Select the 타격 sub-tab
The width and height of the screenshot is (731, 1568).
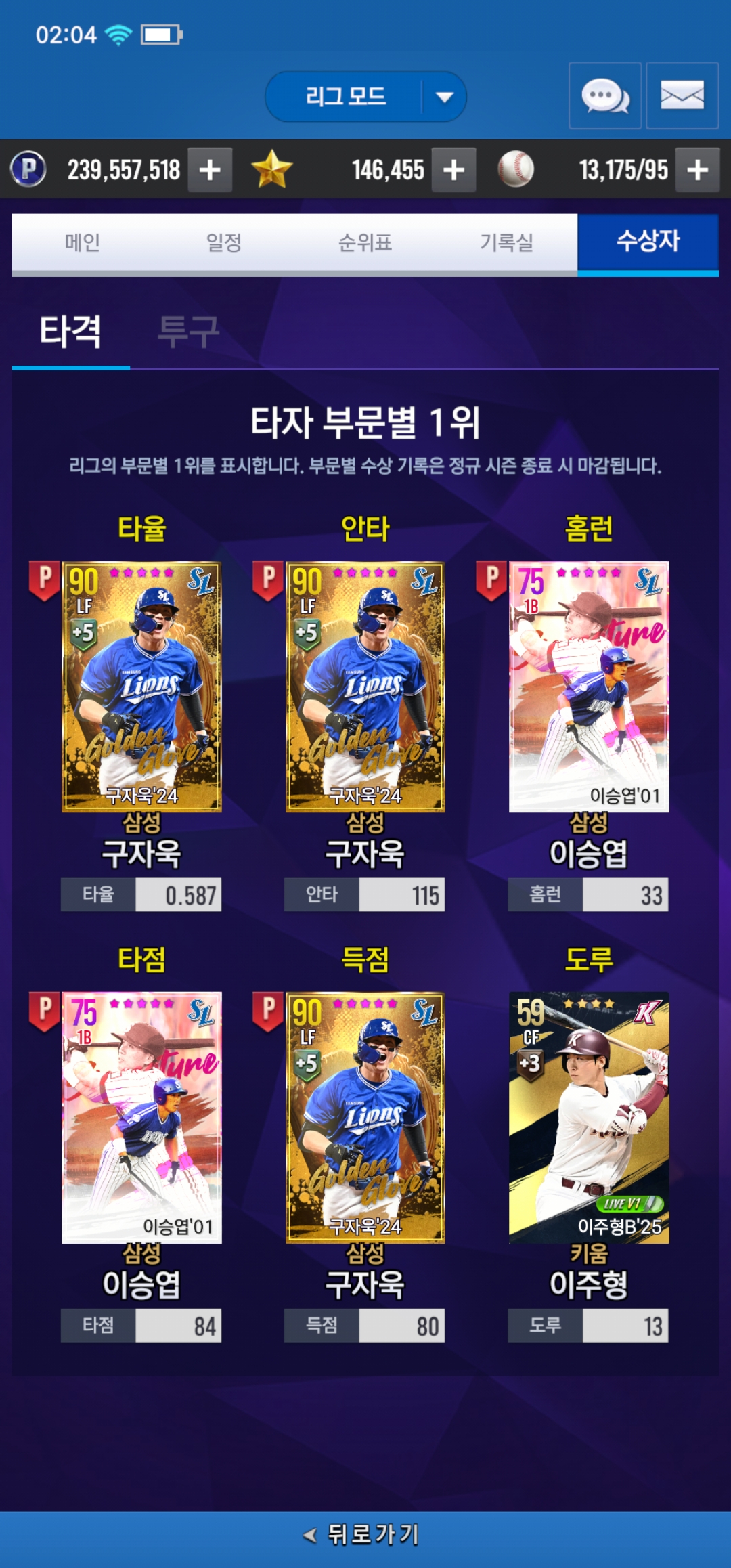point(71,332)
